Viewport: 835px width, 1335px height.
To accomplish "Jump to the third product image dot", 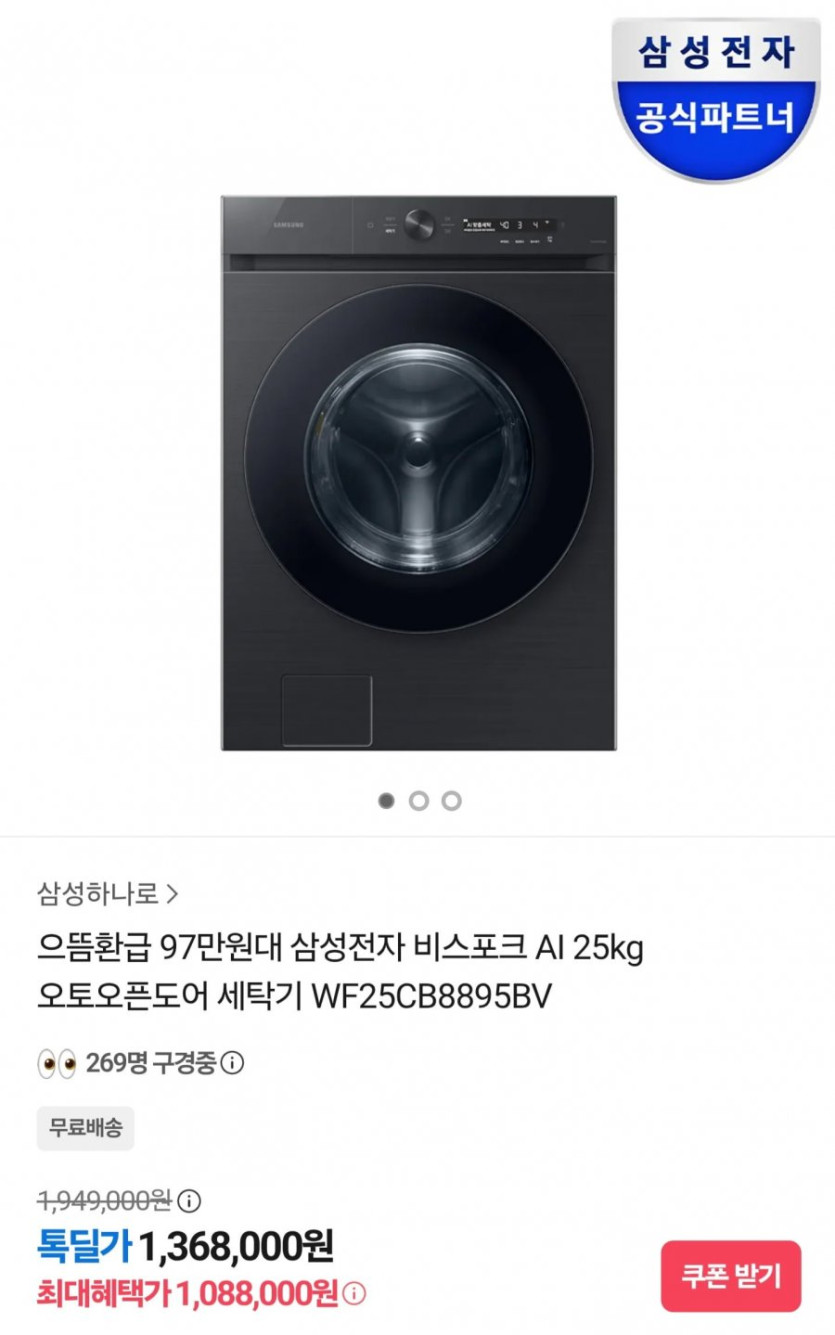I will pyautogui.click(x=452, y=801).
